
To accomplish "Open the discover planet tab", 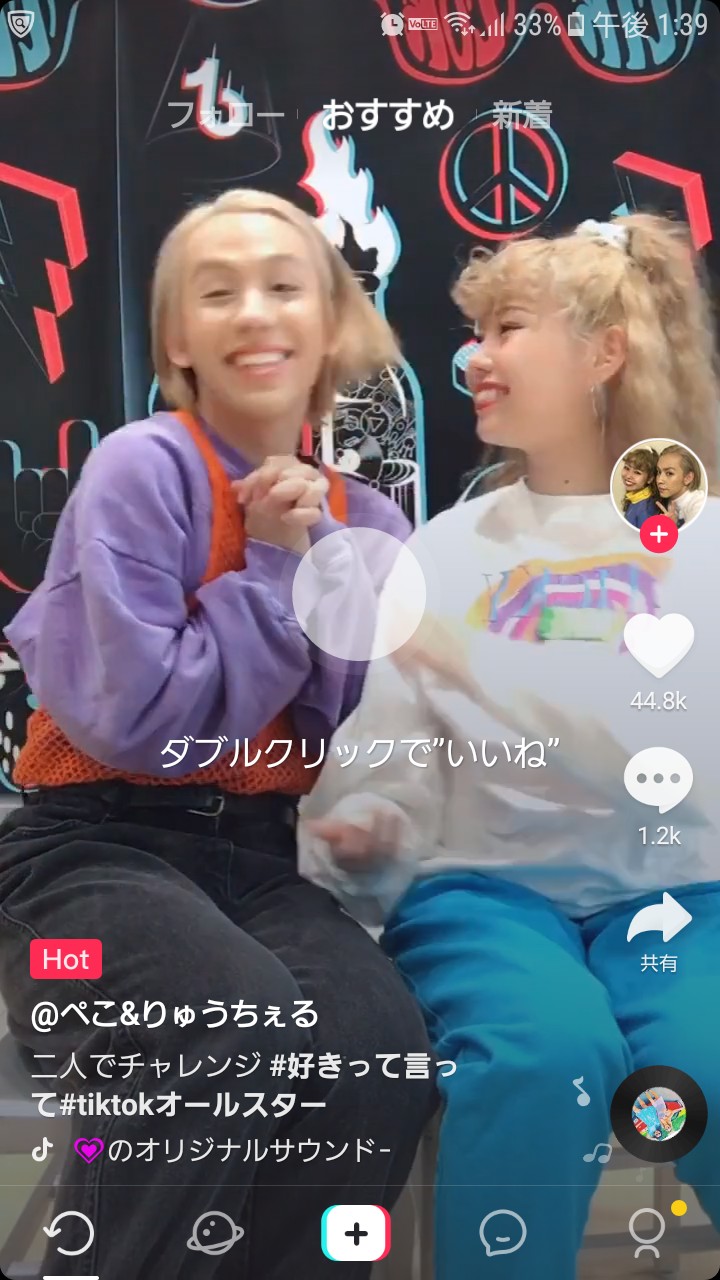I will click(x=215, y=1233).
